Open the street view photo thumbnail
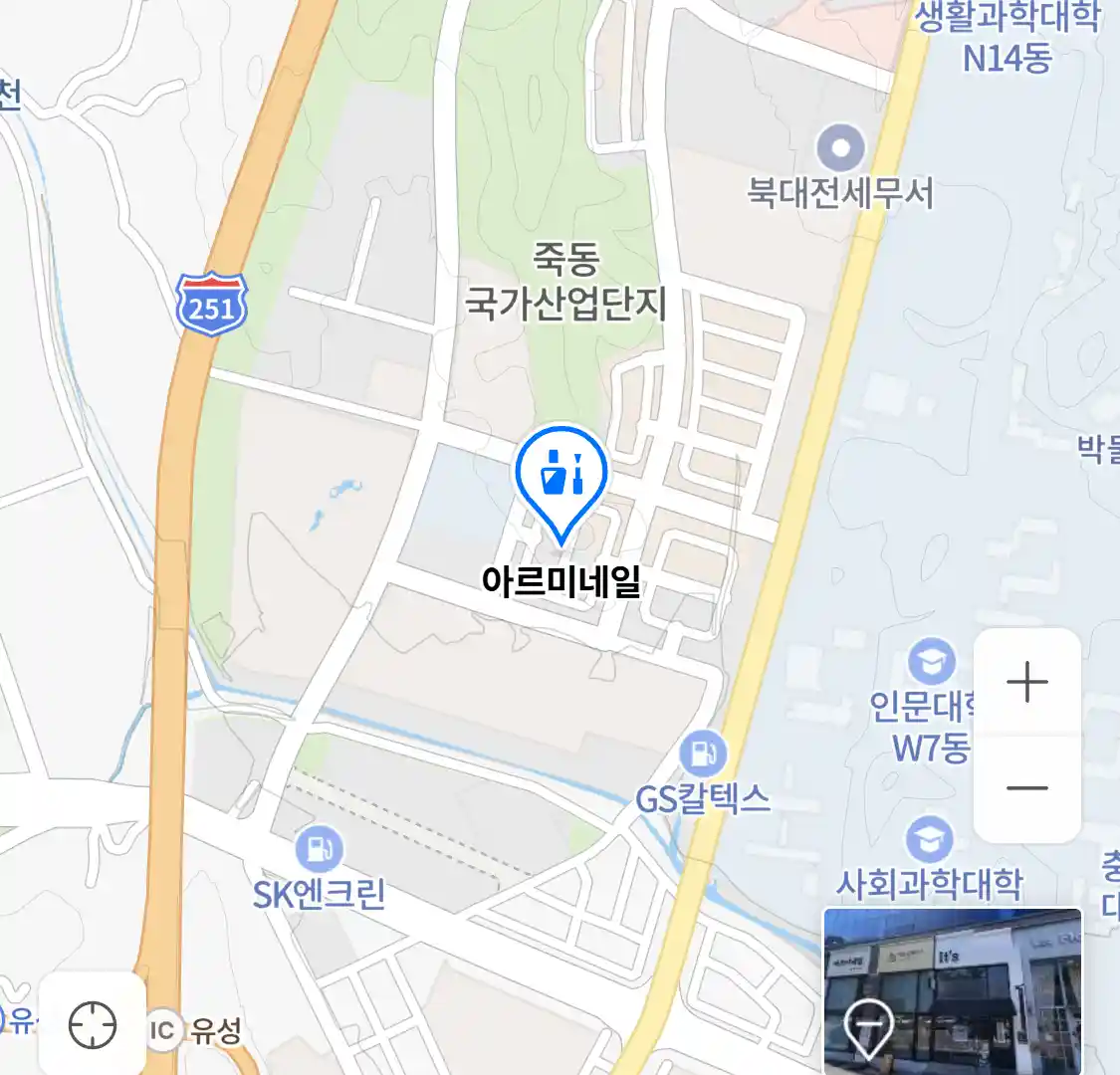1120x1075 pixels. [x=952, y=989]
